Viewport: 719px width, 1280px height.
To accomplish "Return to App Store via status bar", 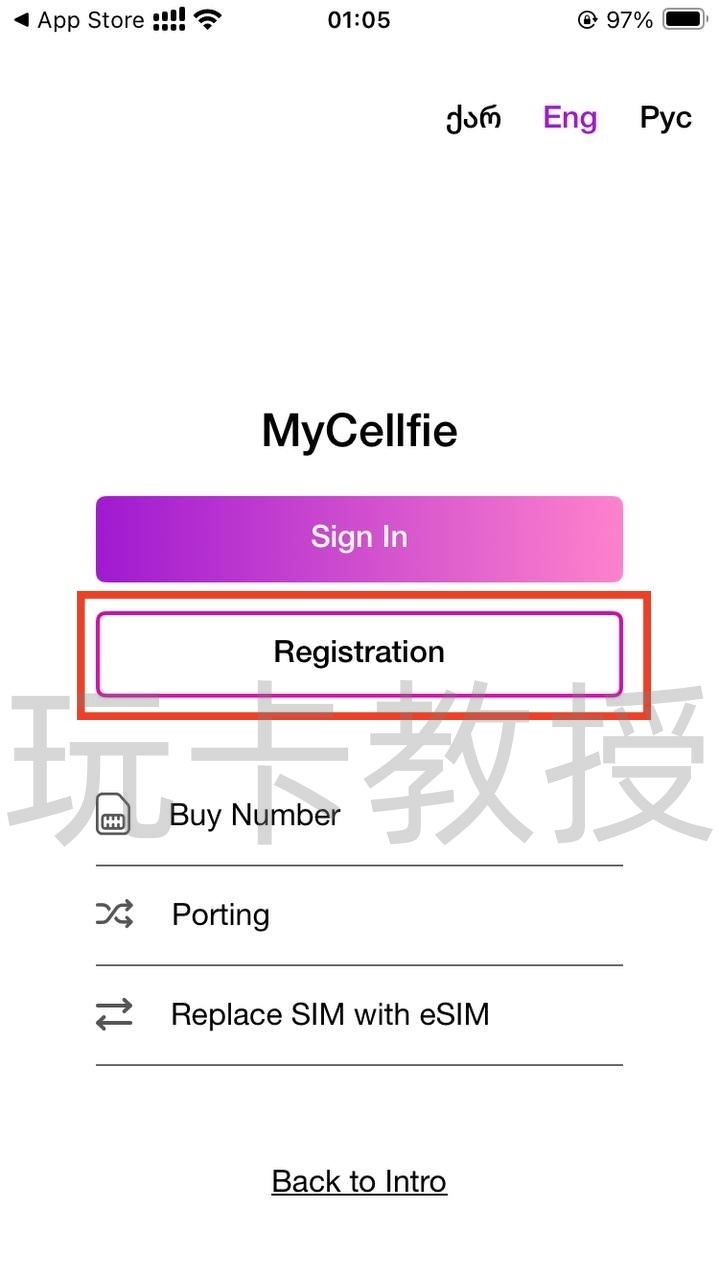I will 78,20.
